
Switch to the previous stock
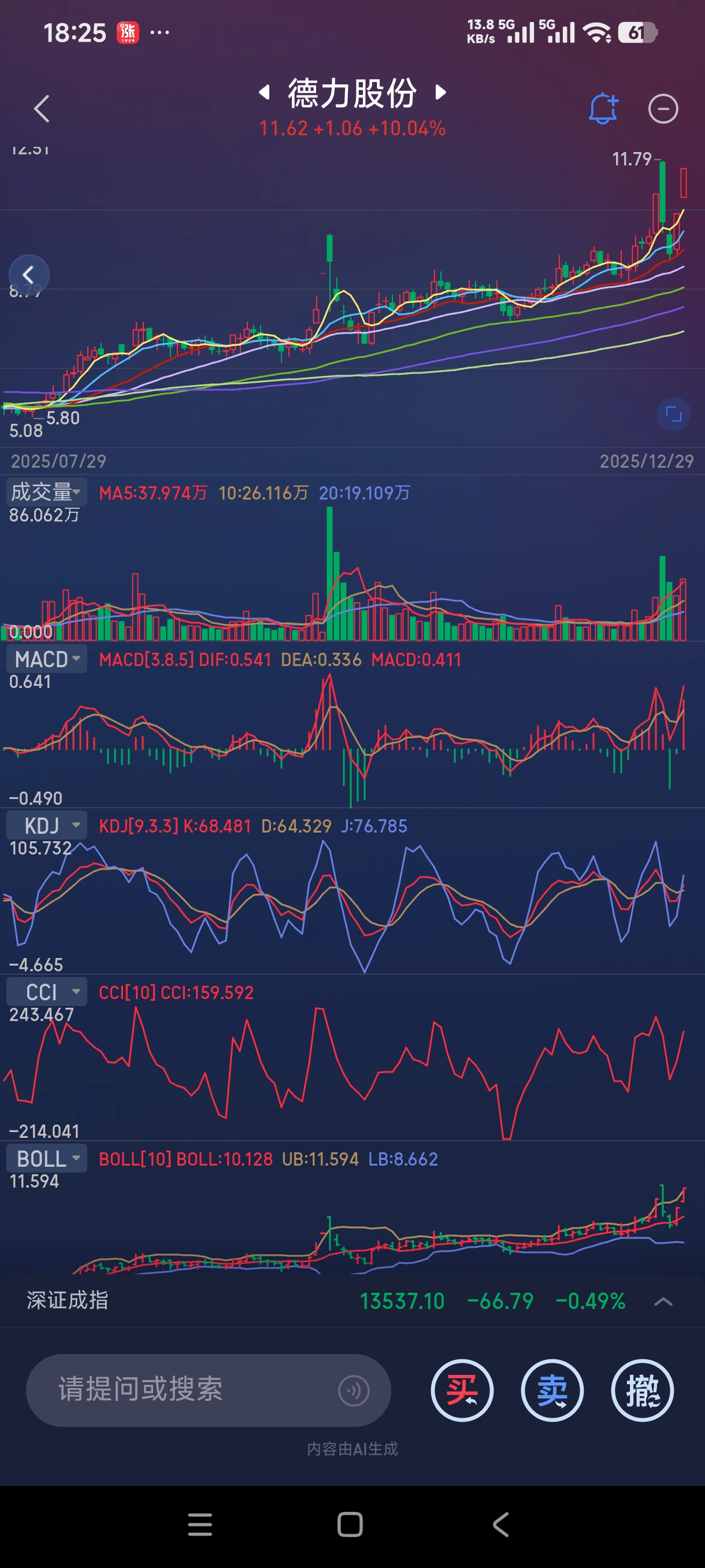coord(265,93)
